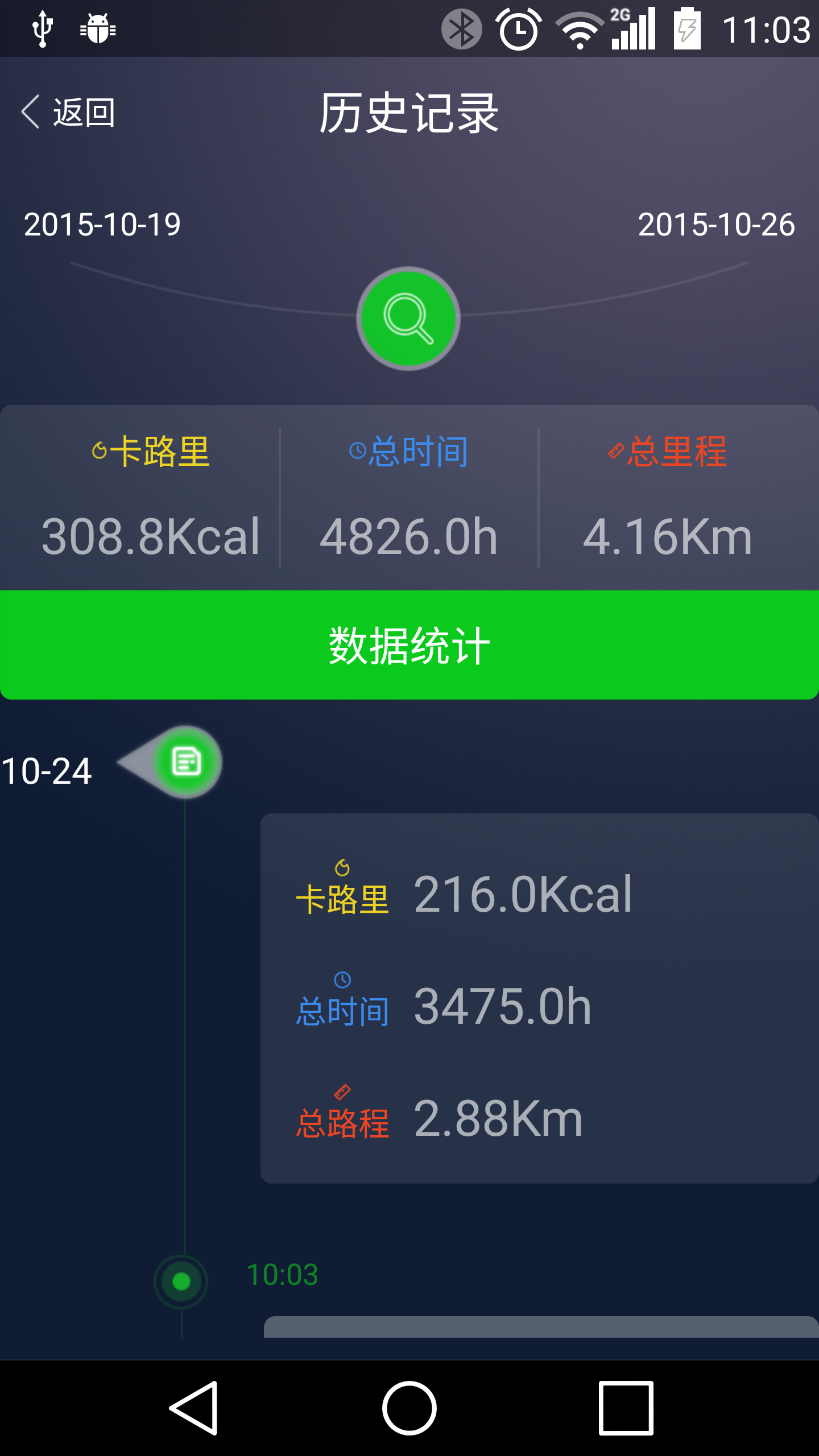The height and width of the screenshot is (1456, 819).
Task: Tap the 历史记录 title text
Action: (x=408, y=113)
